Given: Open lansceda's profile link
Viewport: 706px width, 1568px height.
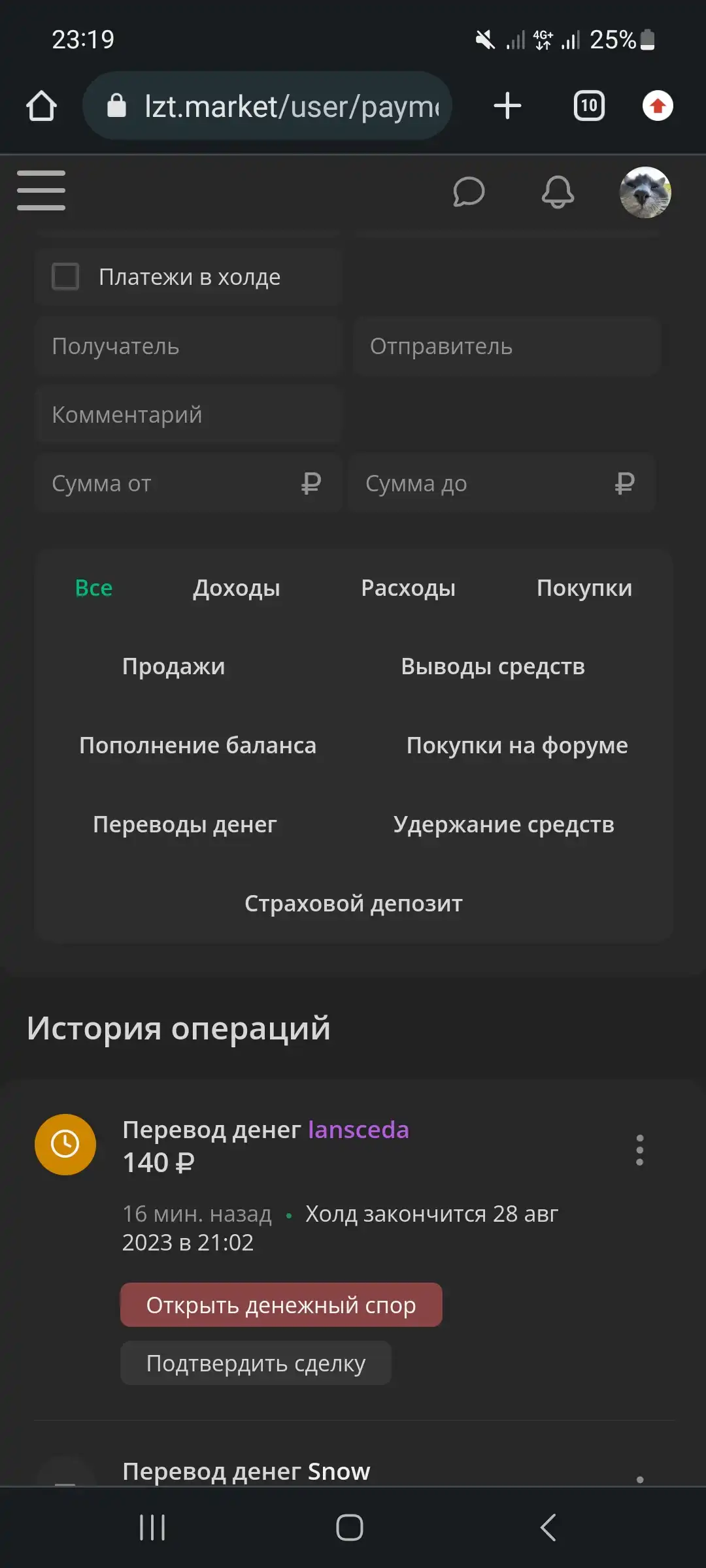Looking at the screenshot, I should tap(358, 1130).
